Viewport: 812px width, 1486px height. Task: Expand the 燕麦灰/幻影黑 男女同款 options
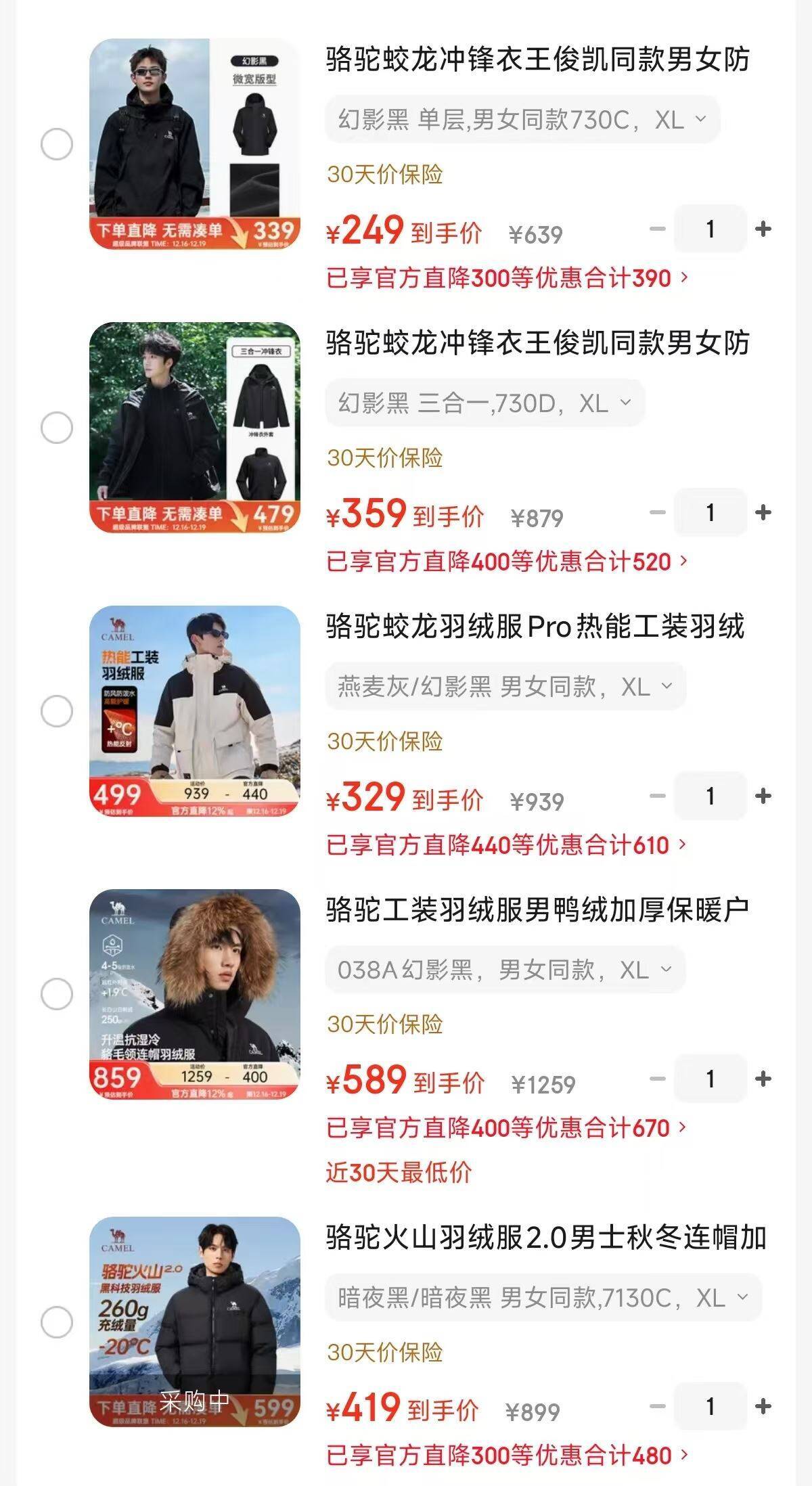point(505,687)
